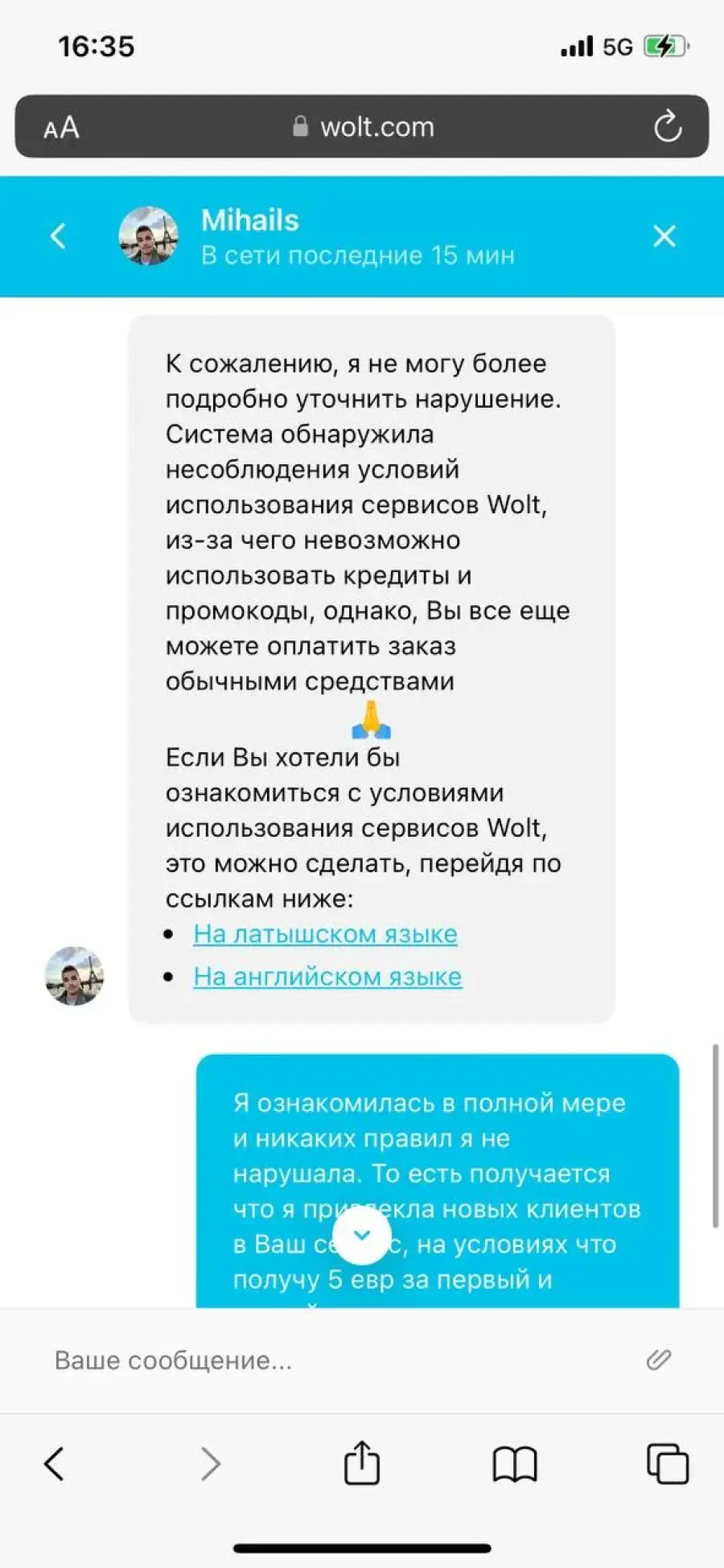Viewport: 724px width, 1568px height.
Task: Open Safari bookmarks
Action: (515, 1463)
